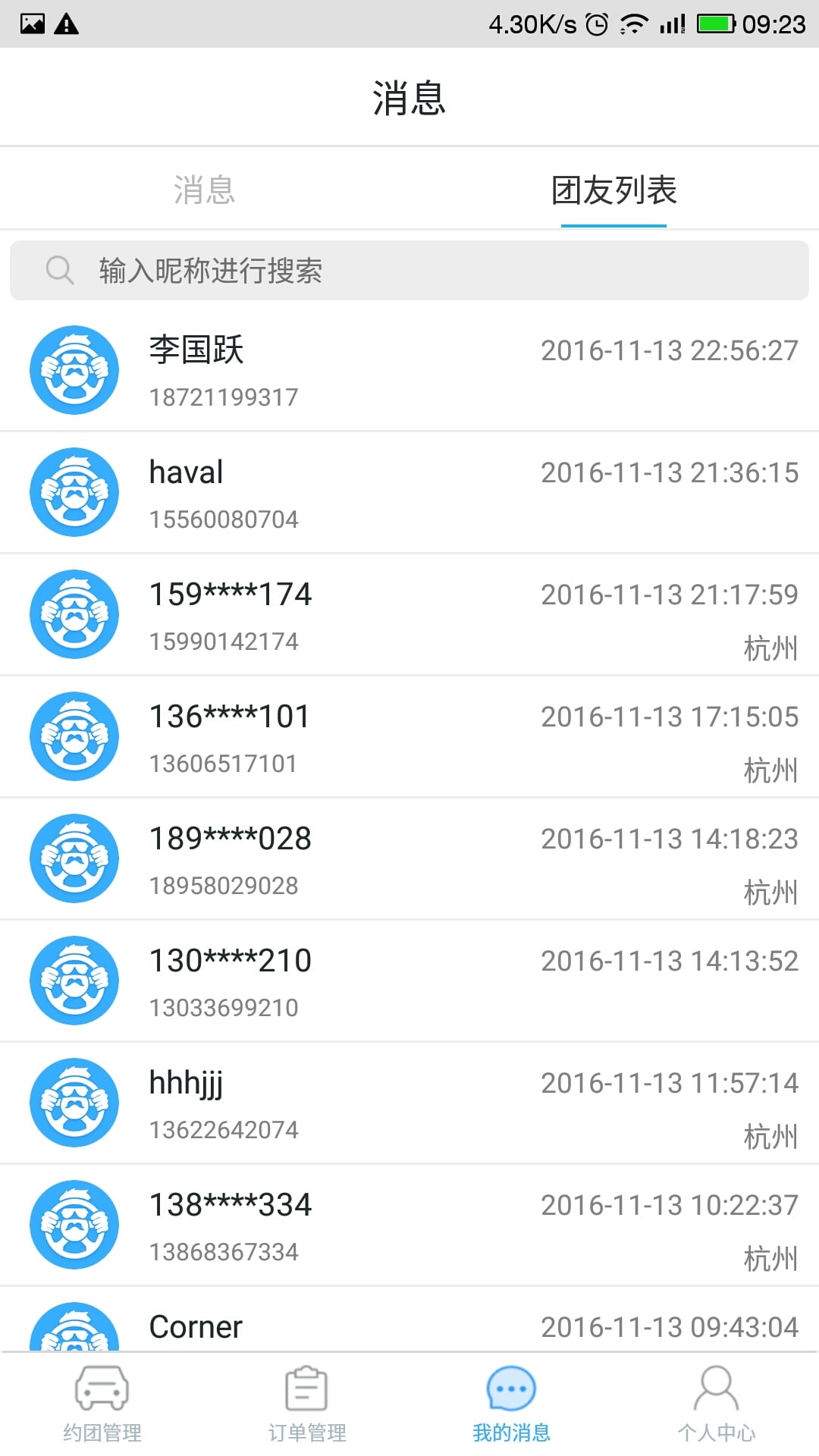Select the 团友列表 tab
This screenshot has width=819, height=1456.
tap(613, 190)
